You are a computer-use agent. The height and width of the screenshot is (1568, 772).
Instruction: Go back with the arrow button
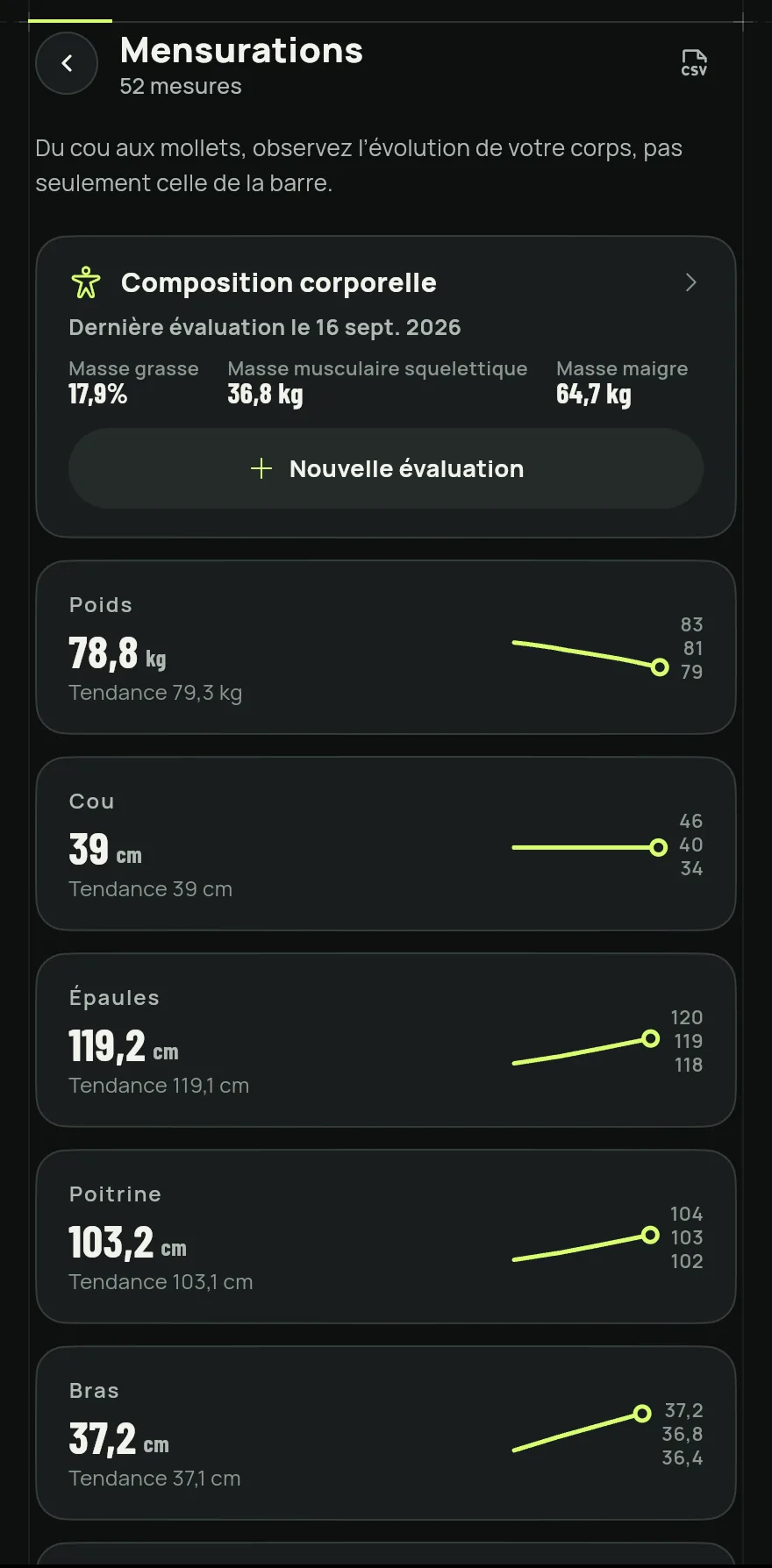pyautogui.click(x=67, y=63)
